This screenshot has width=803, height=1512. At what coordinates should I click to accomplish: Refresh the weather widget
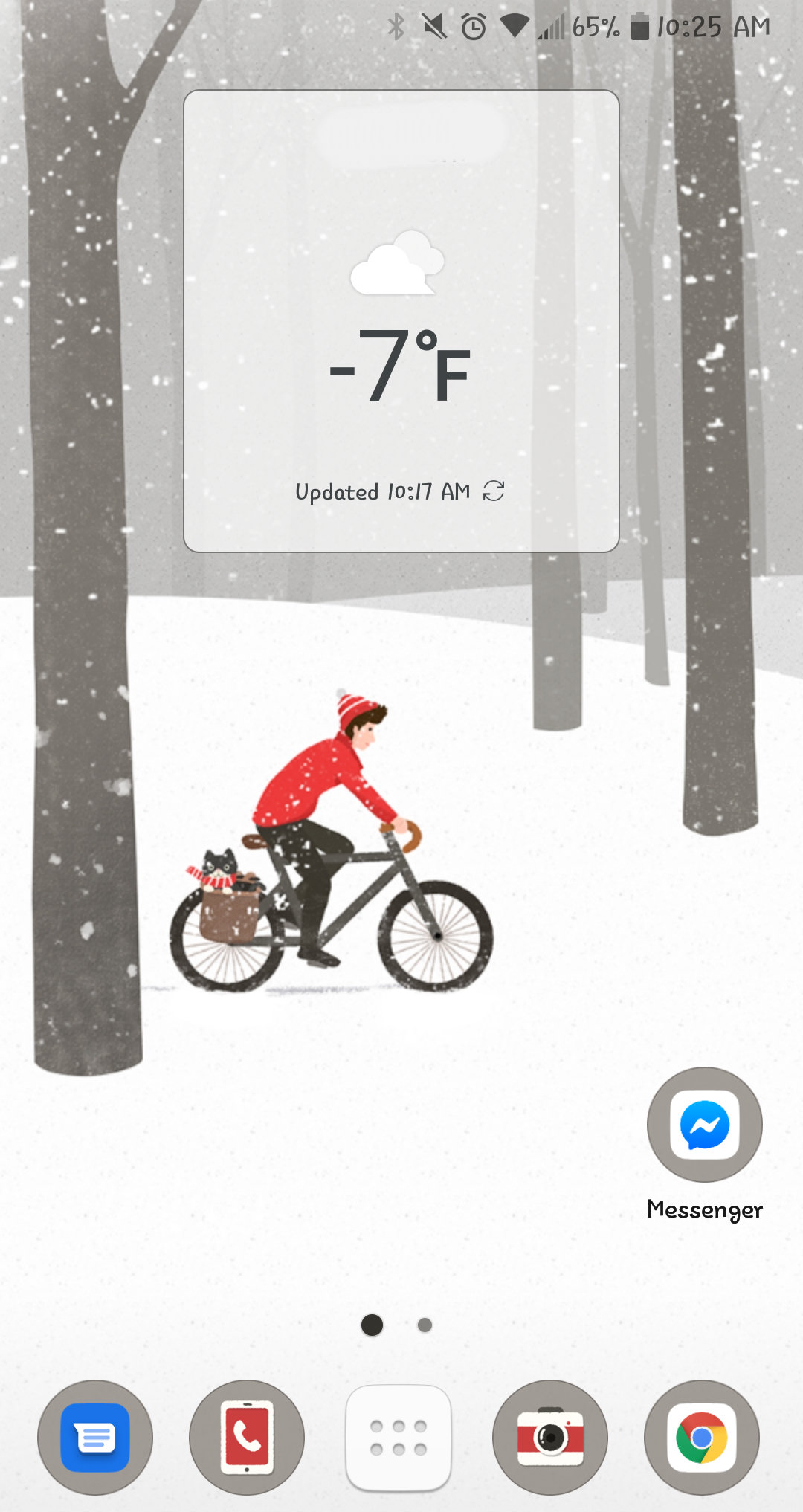(494, 491)
